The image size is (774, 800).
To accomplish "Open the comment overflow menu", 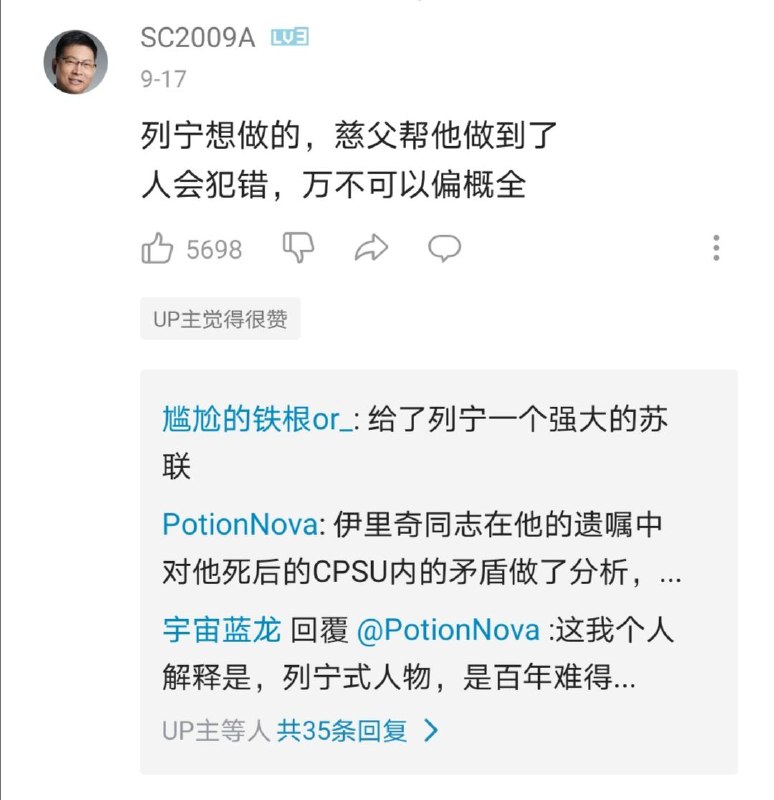I will tap(716, 248).
